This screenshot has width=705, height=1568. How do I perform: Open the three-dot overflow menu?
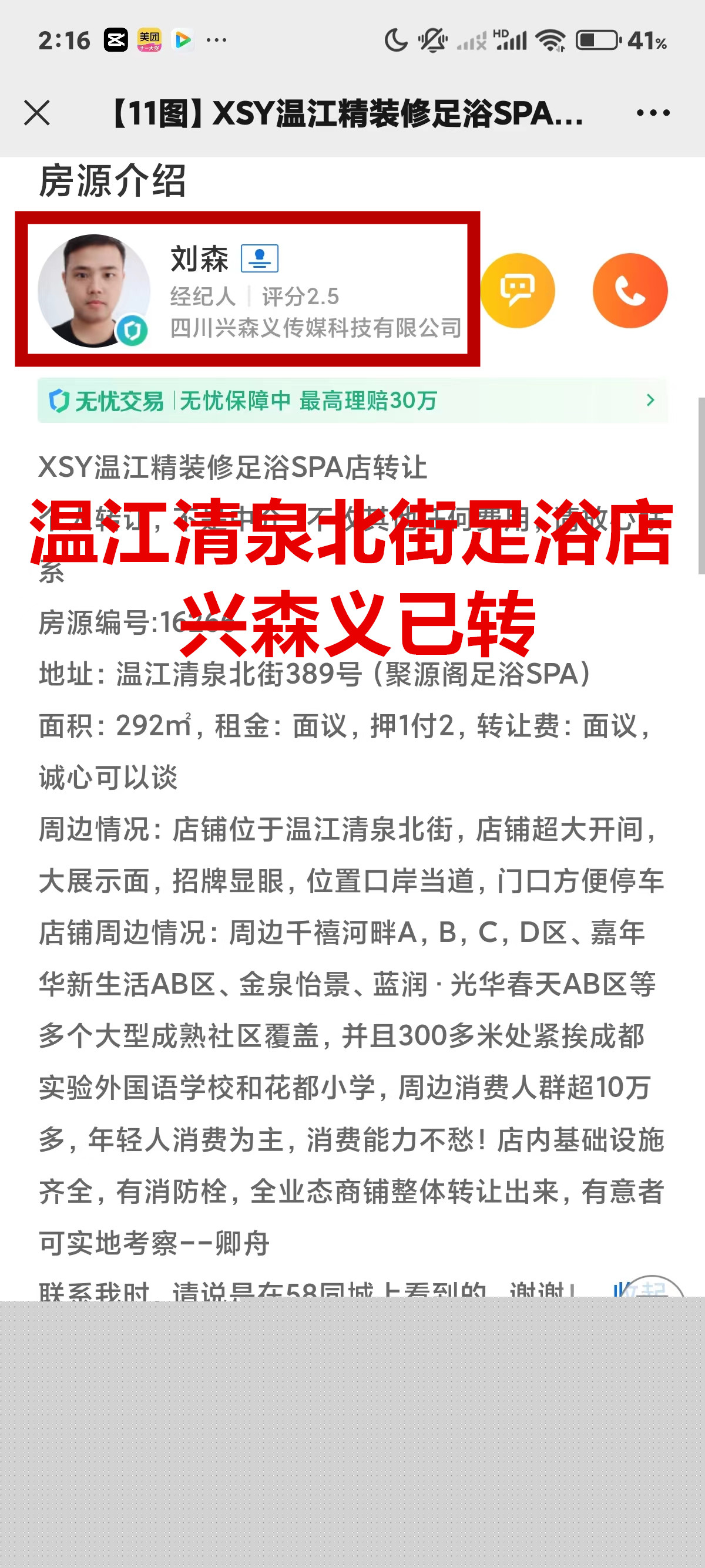tap(653, 113)
